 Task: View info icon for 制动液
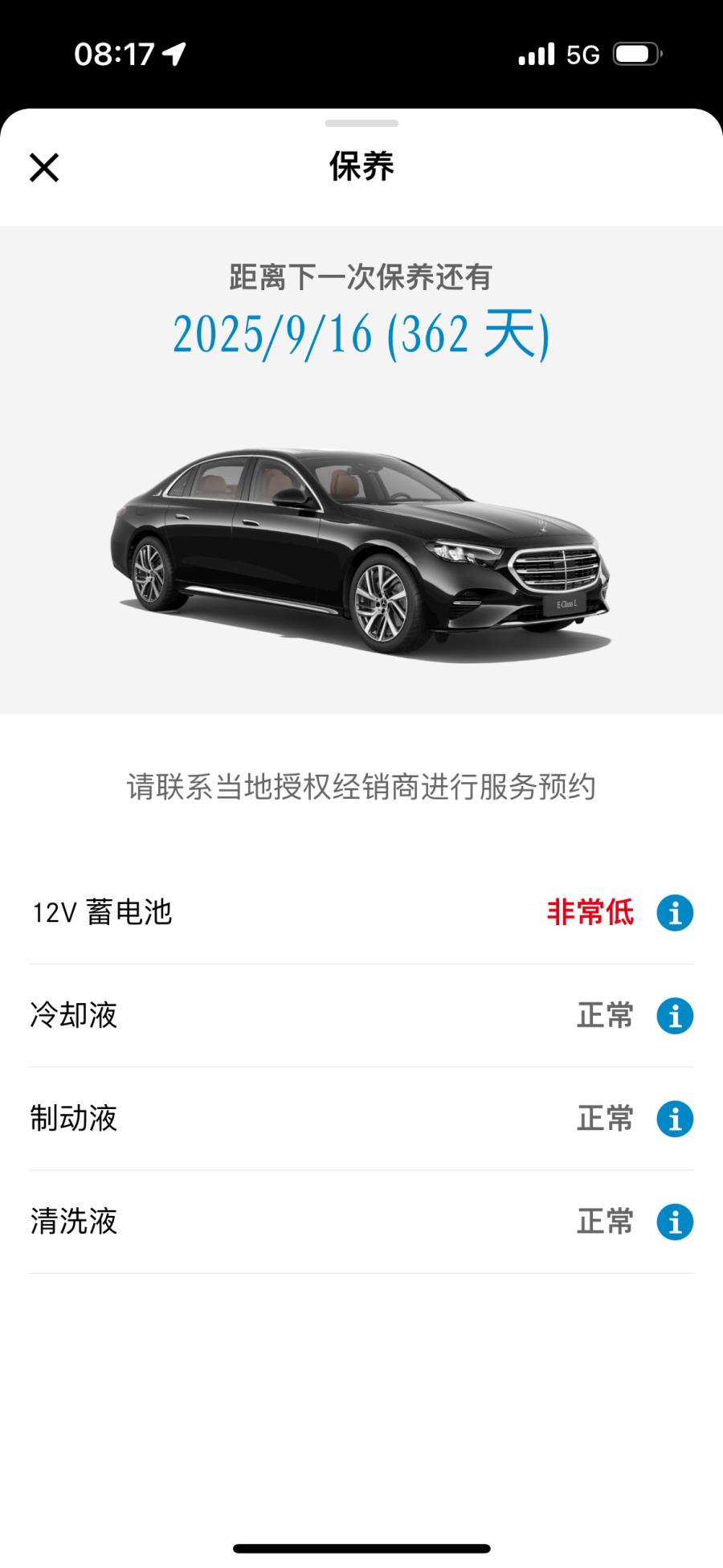675,1119
